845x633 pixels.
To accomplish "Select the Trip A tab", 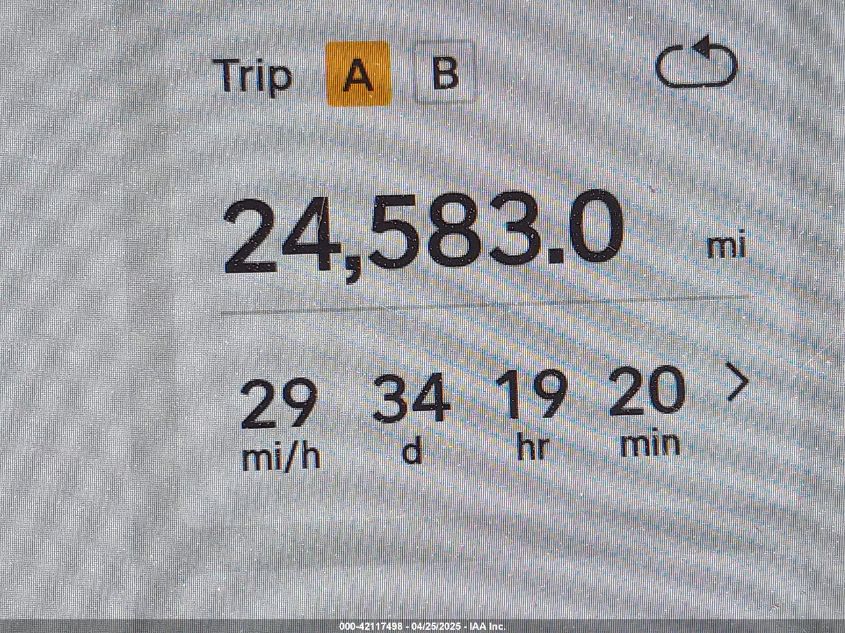I will coord(358,76).
